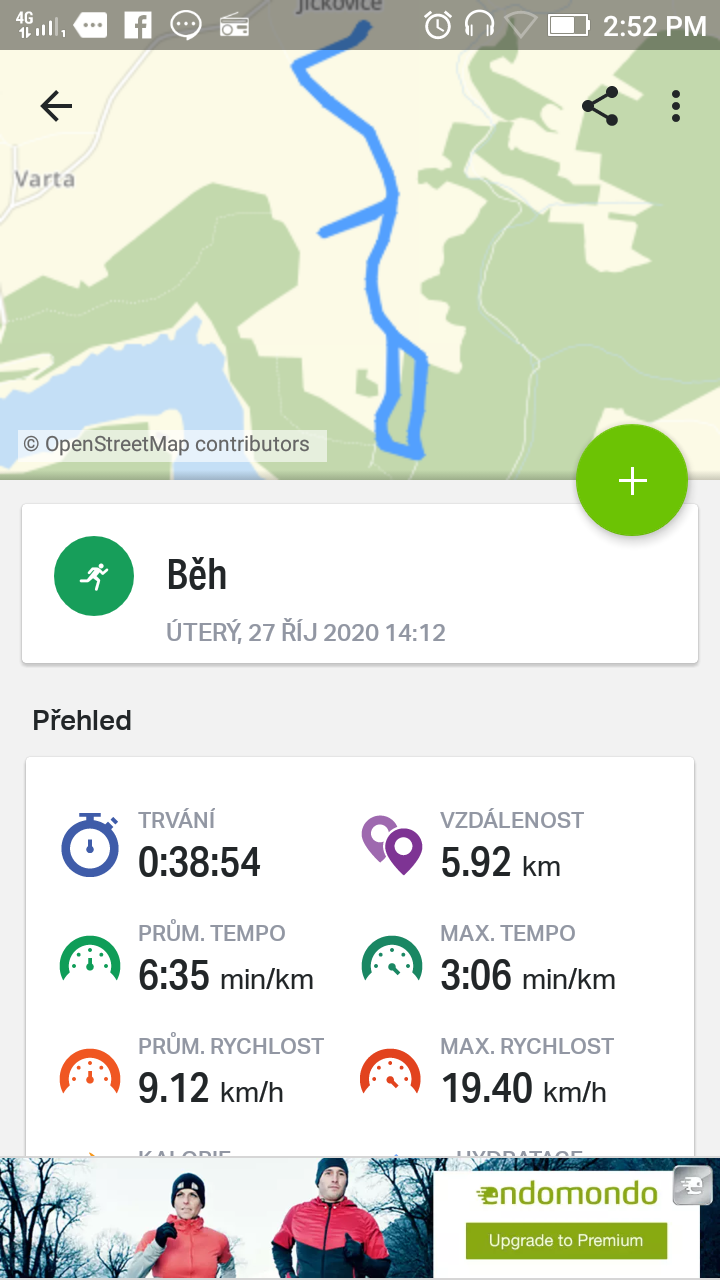
Task: Share this run workout
Action: click(x=600, y=106)
